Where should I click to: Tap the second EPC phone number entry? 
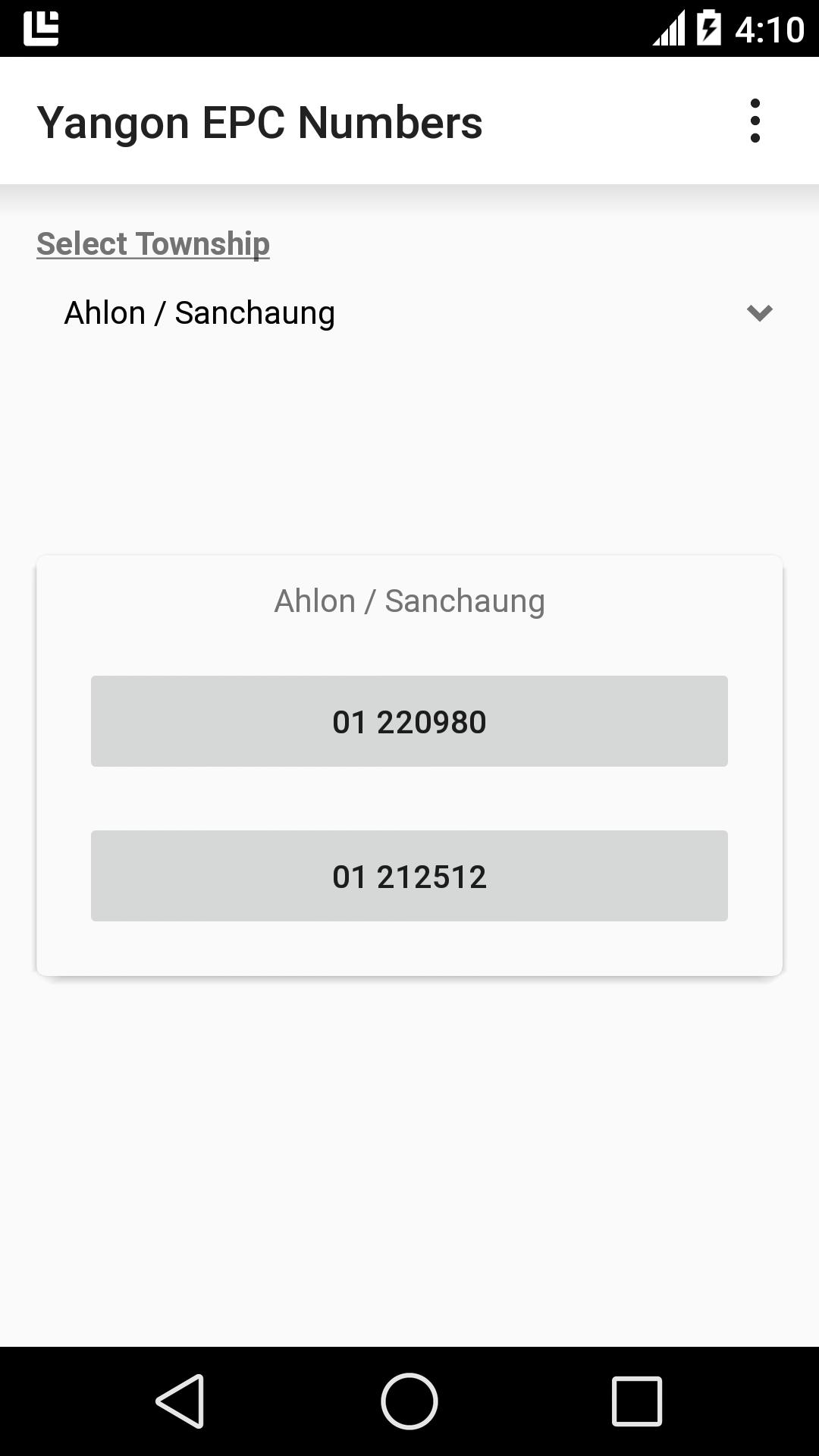point(409,877)
